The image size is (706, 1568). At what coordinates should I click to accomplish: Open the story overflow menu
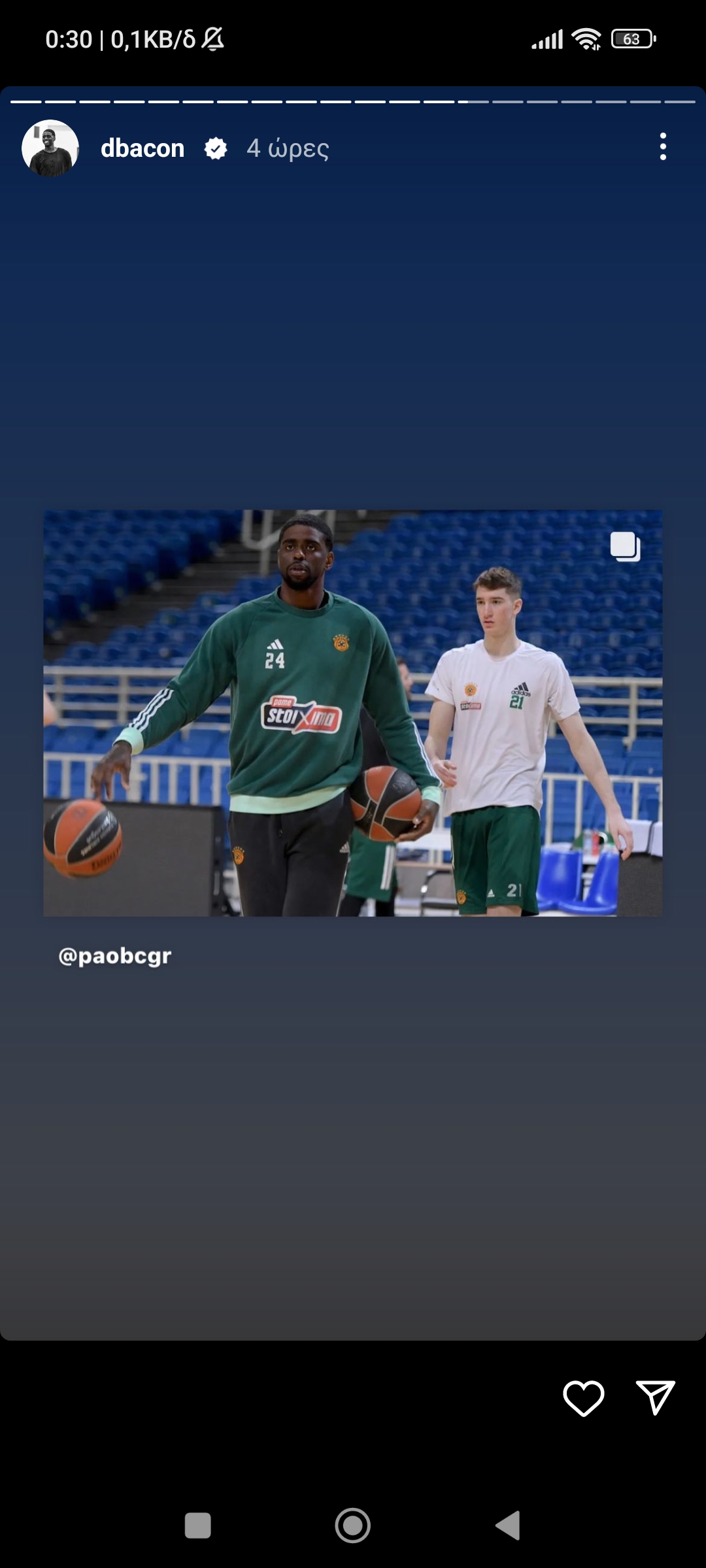pyautogui.click(x=663, y=147)
